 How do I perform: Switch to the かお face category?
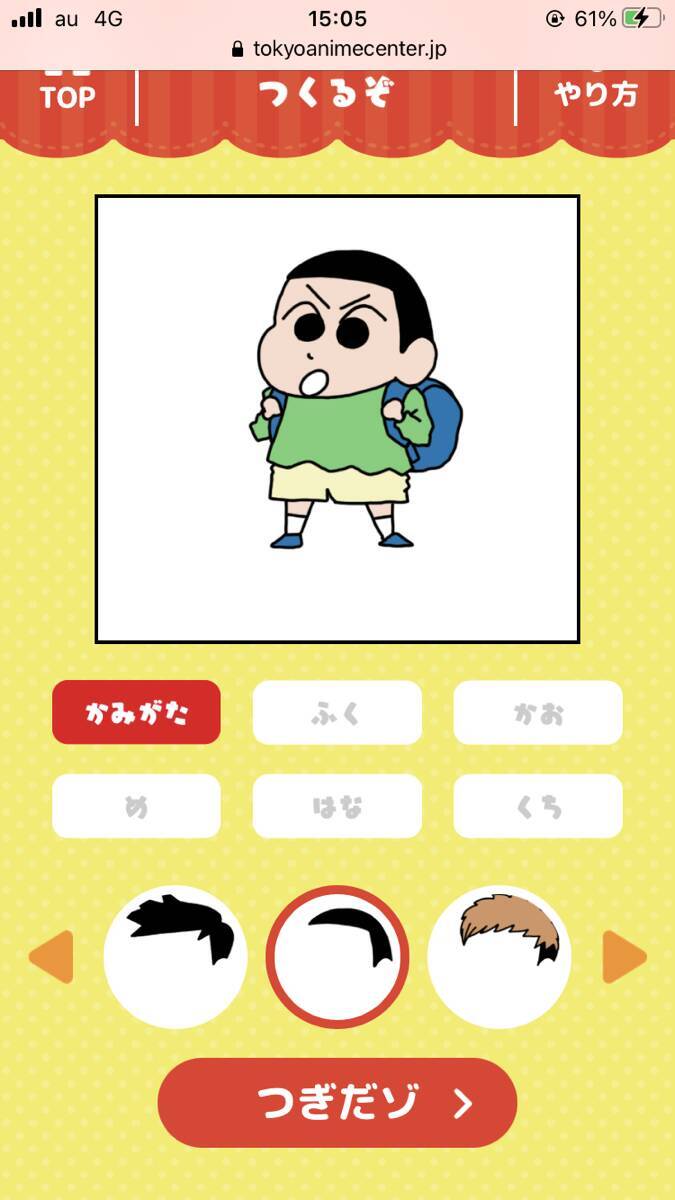pos(538,712)
